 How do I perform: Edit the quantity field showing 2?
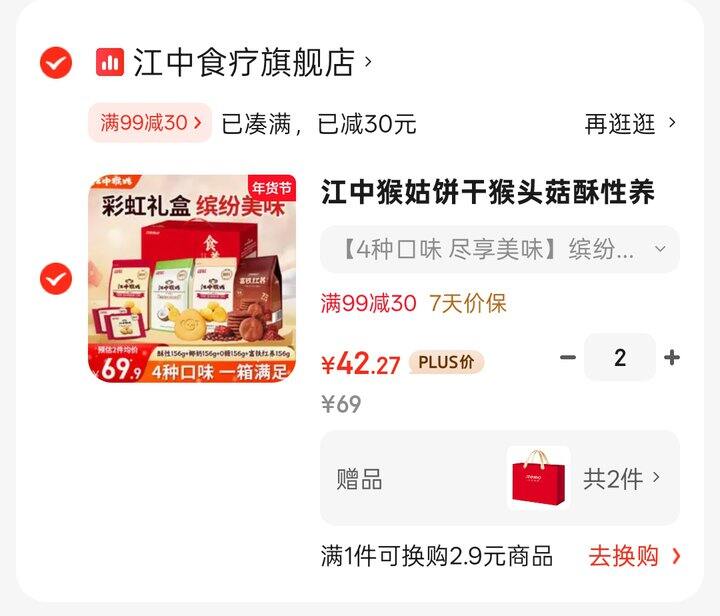click(x=620, y=357)
